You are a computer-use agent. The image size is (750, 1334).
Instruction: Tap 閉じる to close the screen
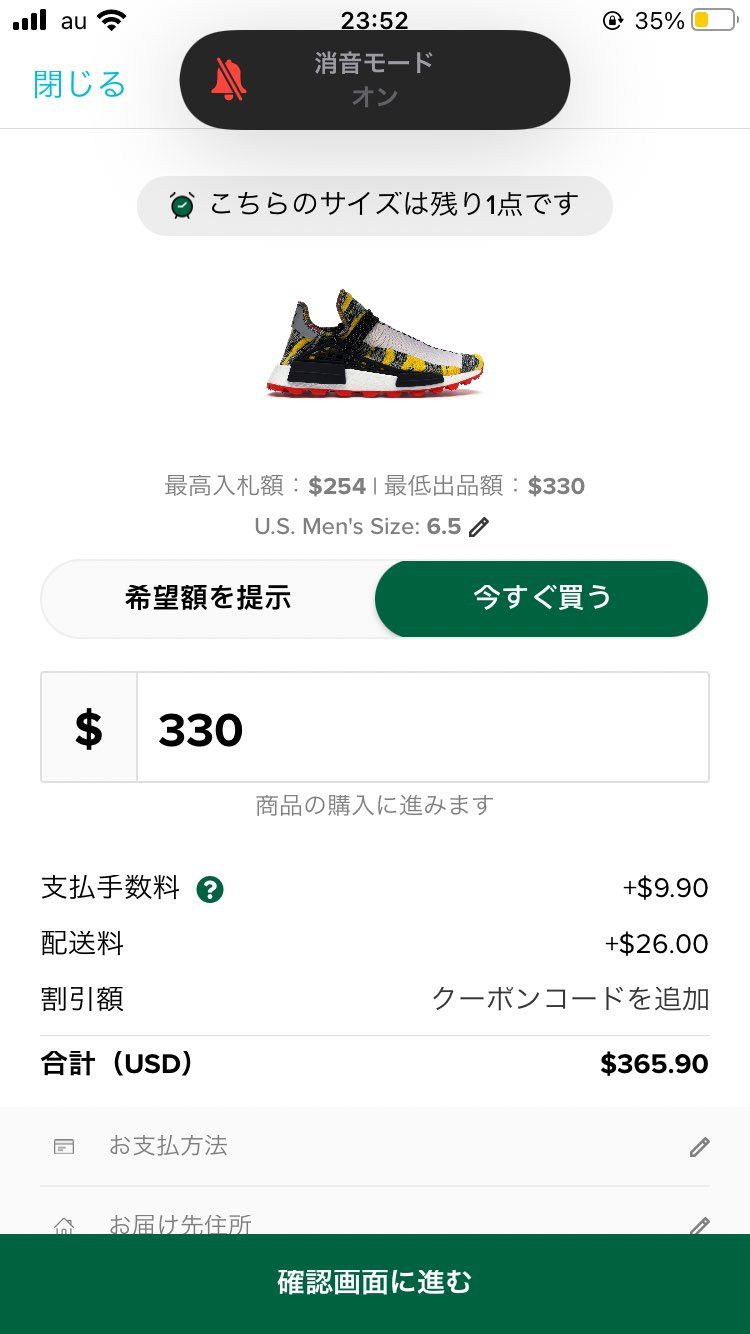pyautogui.click(x=77, y=84)
